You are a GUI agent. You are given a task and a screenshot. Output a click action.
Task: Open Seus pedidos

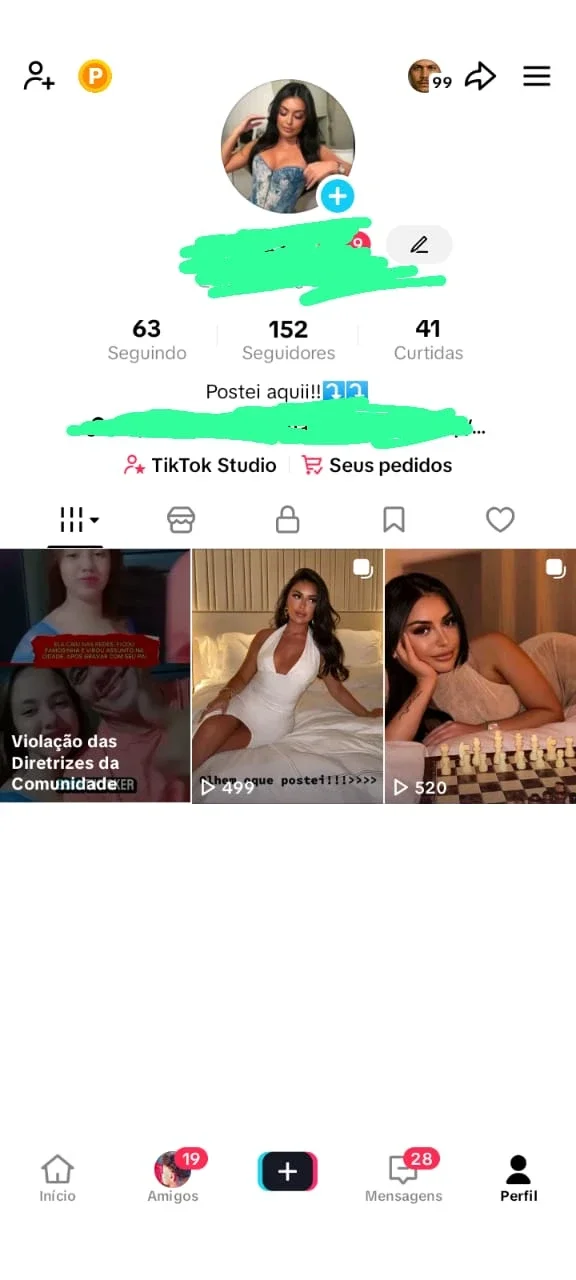(x=377, y=465)
